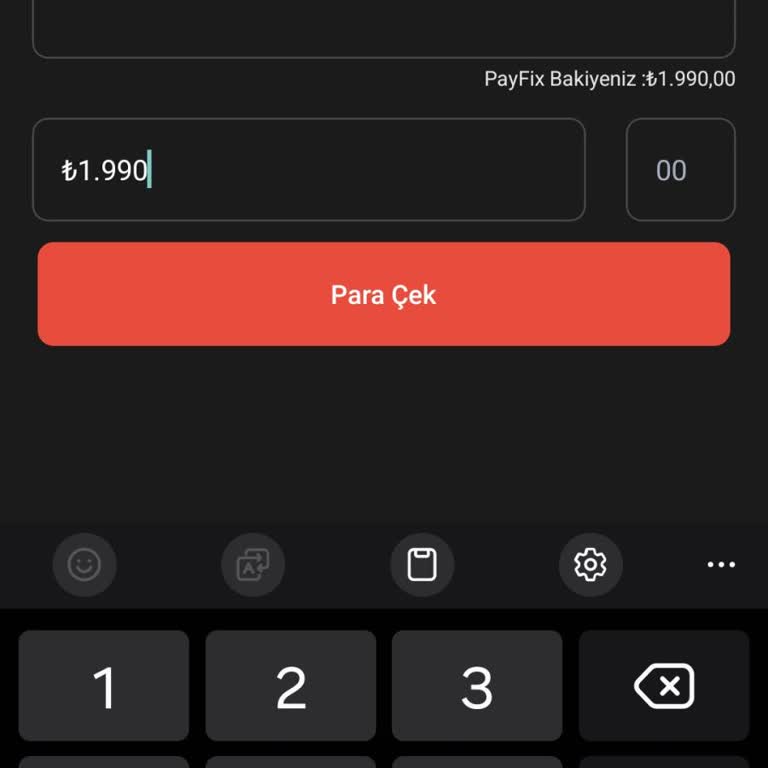Screen dimensions: 768x768
Task: Open the keyboard clipboard
Action: 422,565
